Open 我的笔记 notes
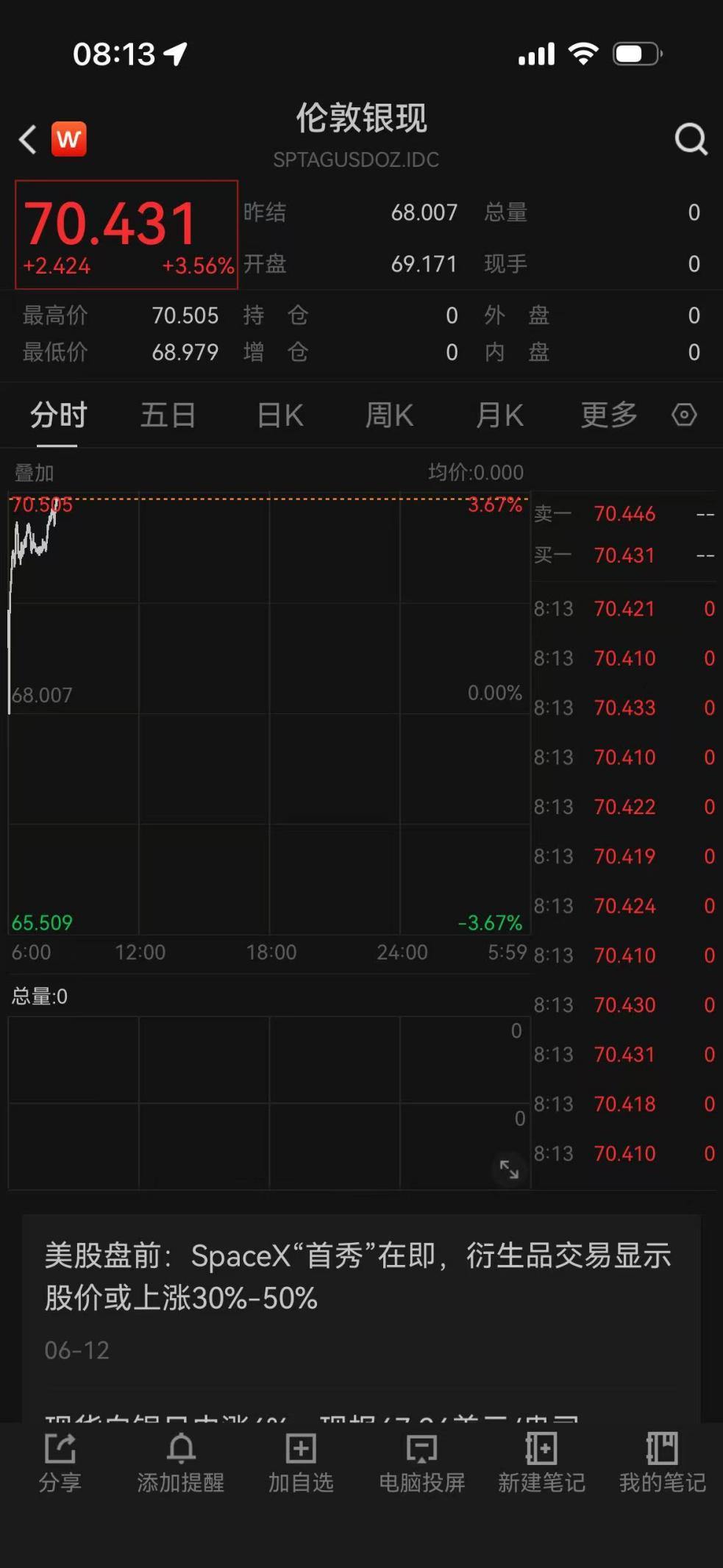Image resolution: width=723 pixels, height=1568 pixels. [662, 1463]
